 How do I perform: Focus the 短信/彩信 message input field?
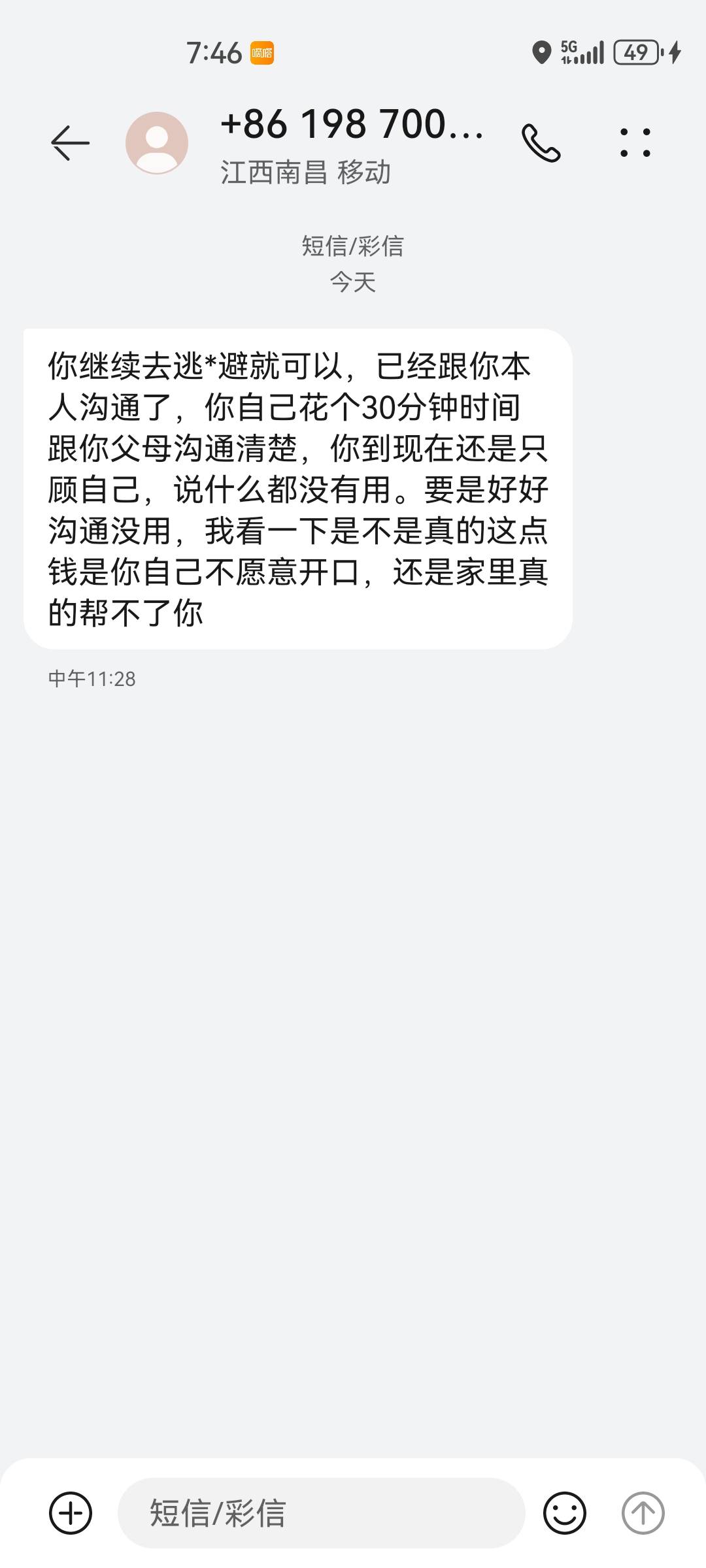322,1513
